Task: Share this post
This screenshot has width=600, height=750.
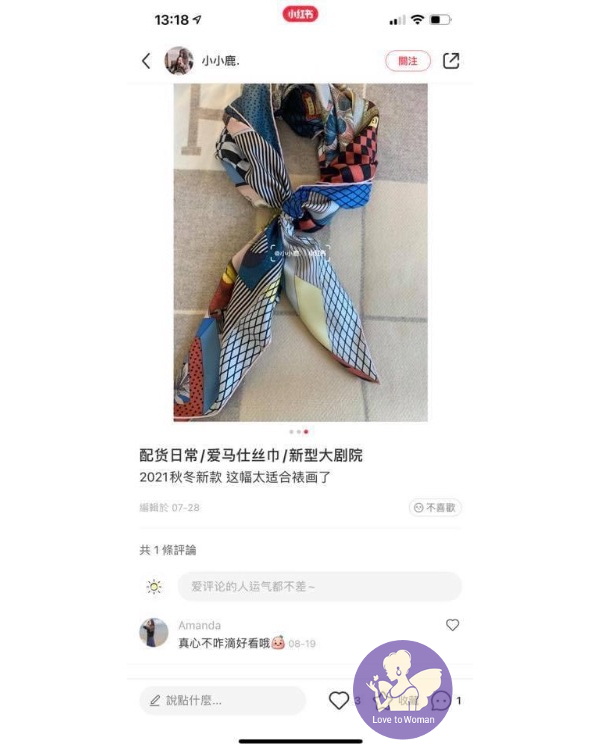Action: tap(451, 61)
